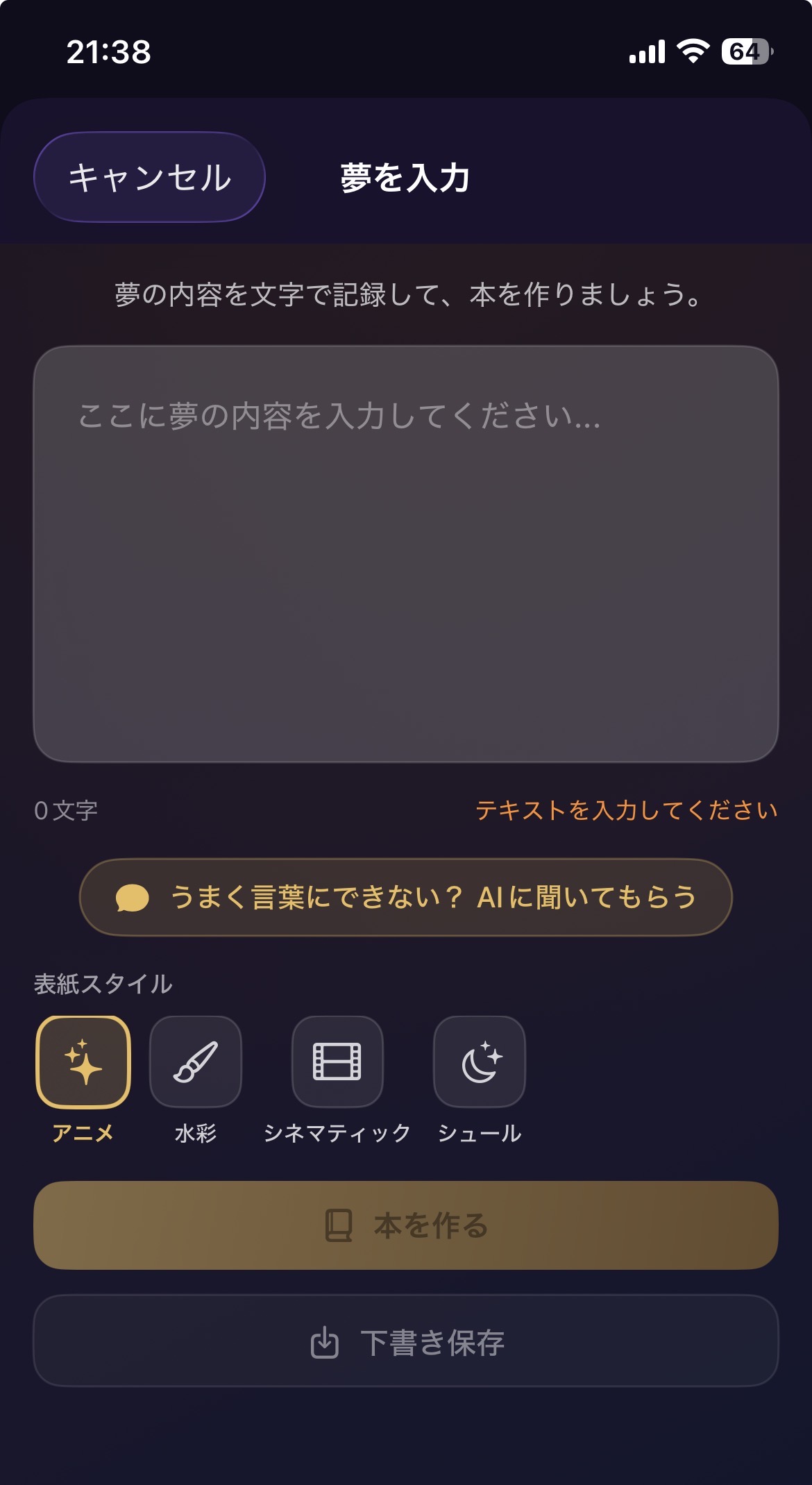The width and height of the screenshot is (812, 1485).
Task: Tap the 本を作る button
Action: point(406,1225)
